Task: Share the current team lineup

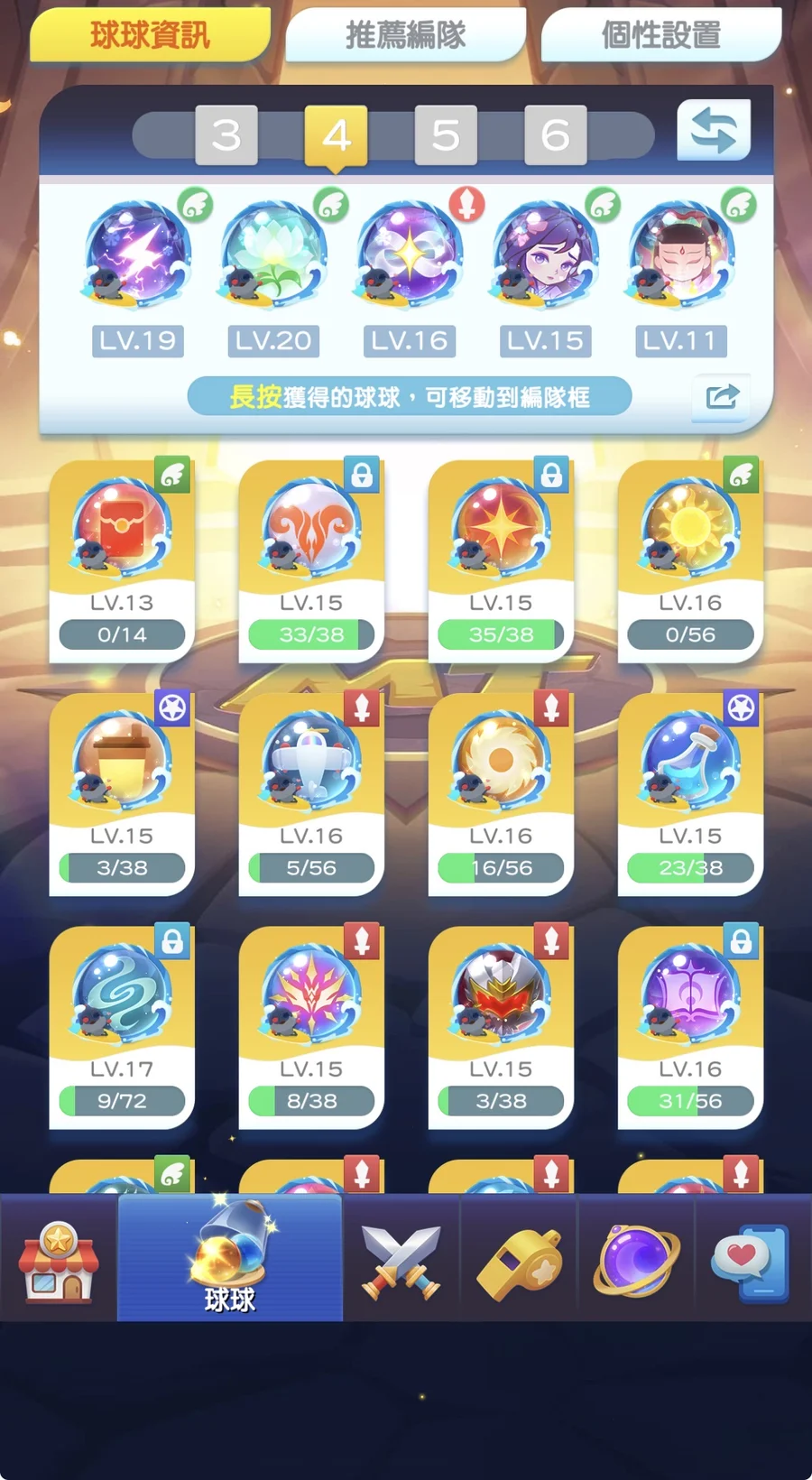Action: (x=721, y=396)
